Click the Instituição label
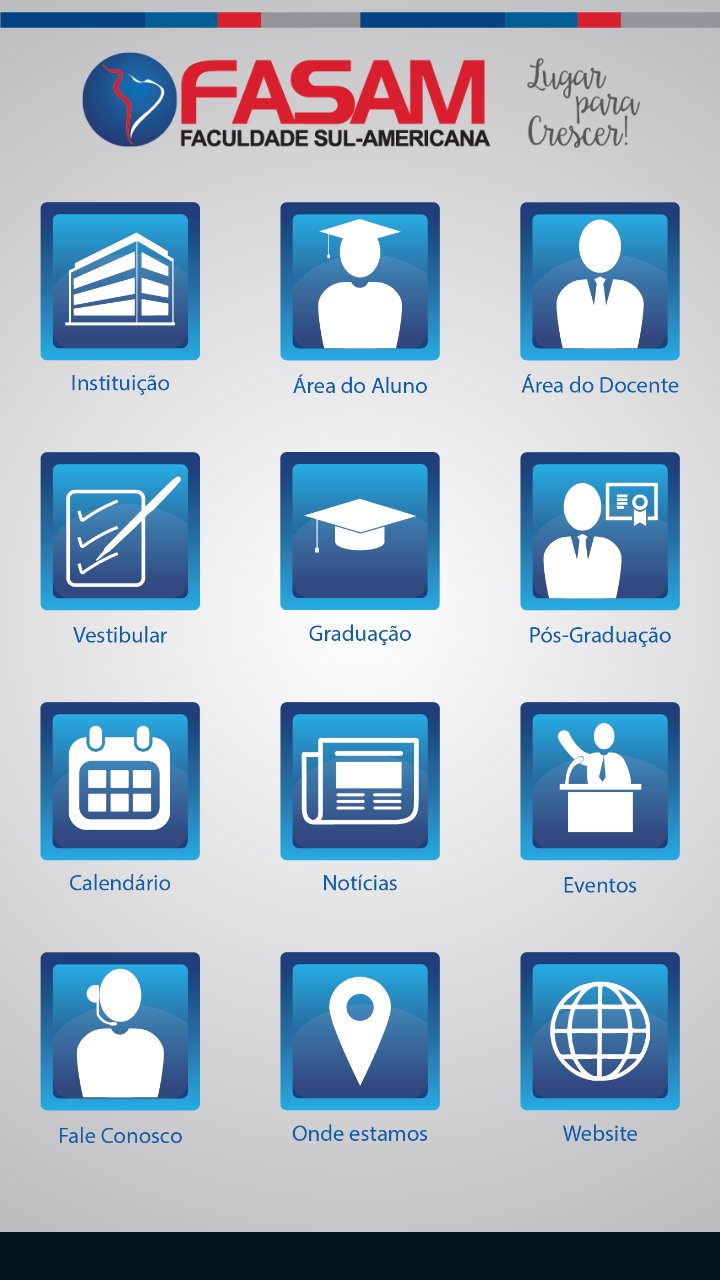Image resolution: width=720 pixels, height=1280 pixels. pos(120,382)
